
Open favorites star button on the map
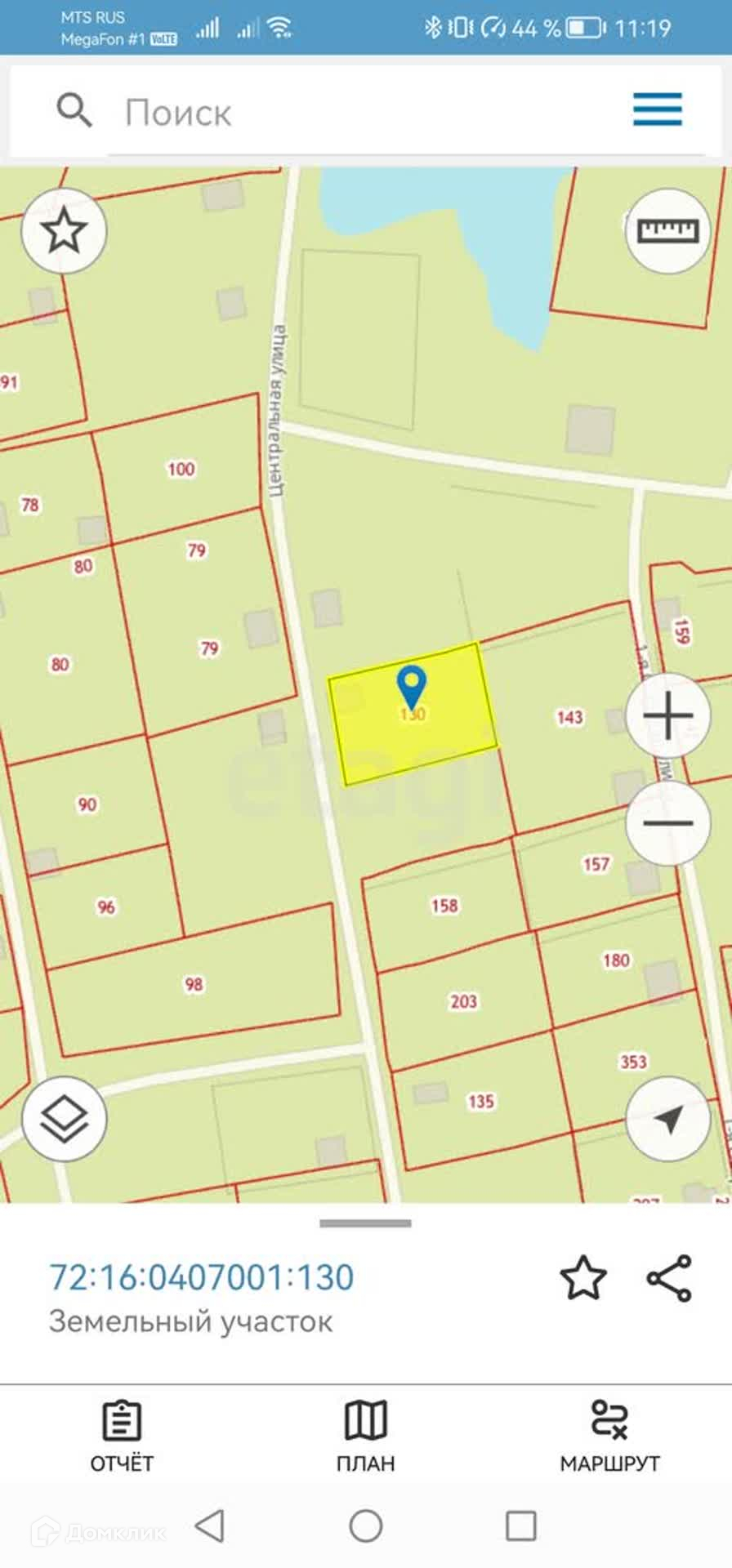click(x=64, y=231)
